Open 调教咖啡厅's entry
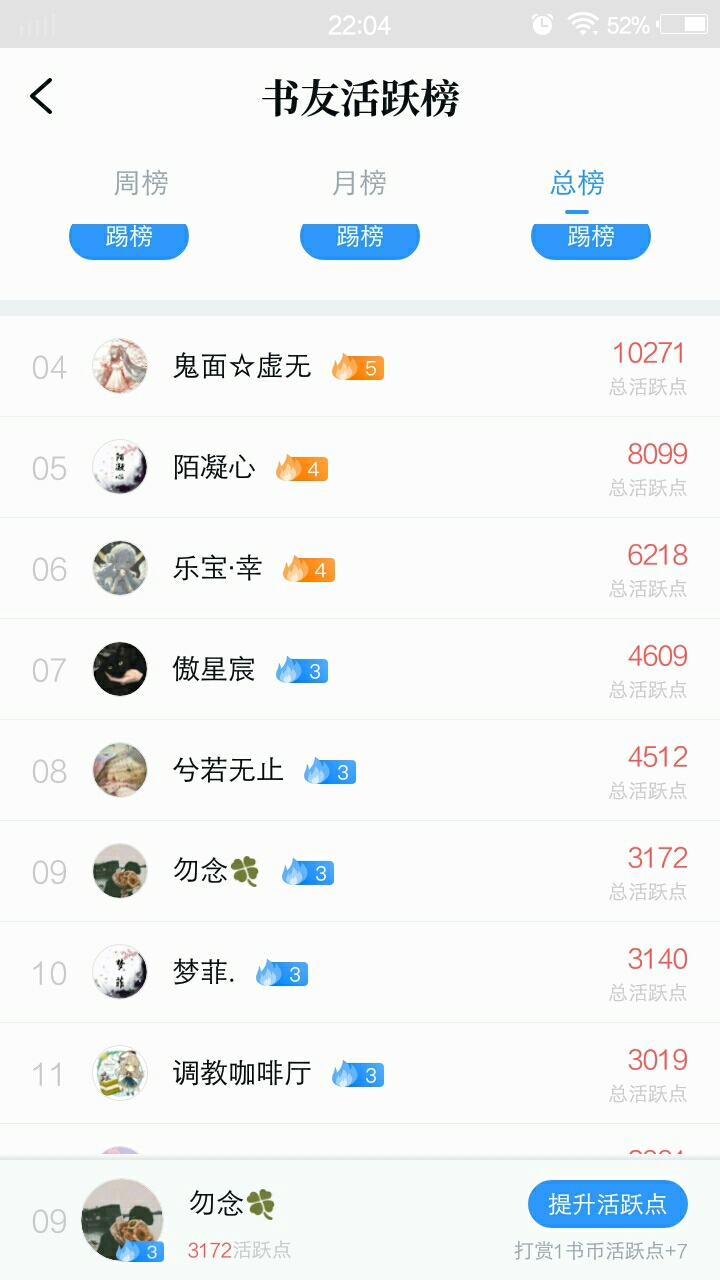This screenshot has width=720, height=1280. [360, 1074]
